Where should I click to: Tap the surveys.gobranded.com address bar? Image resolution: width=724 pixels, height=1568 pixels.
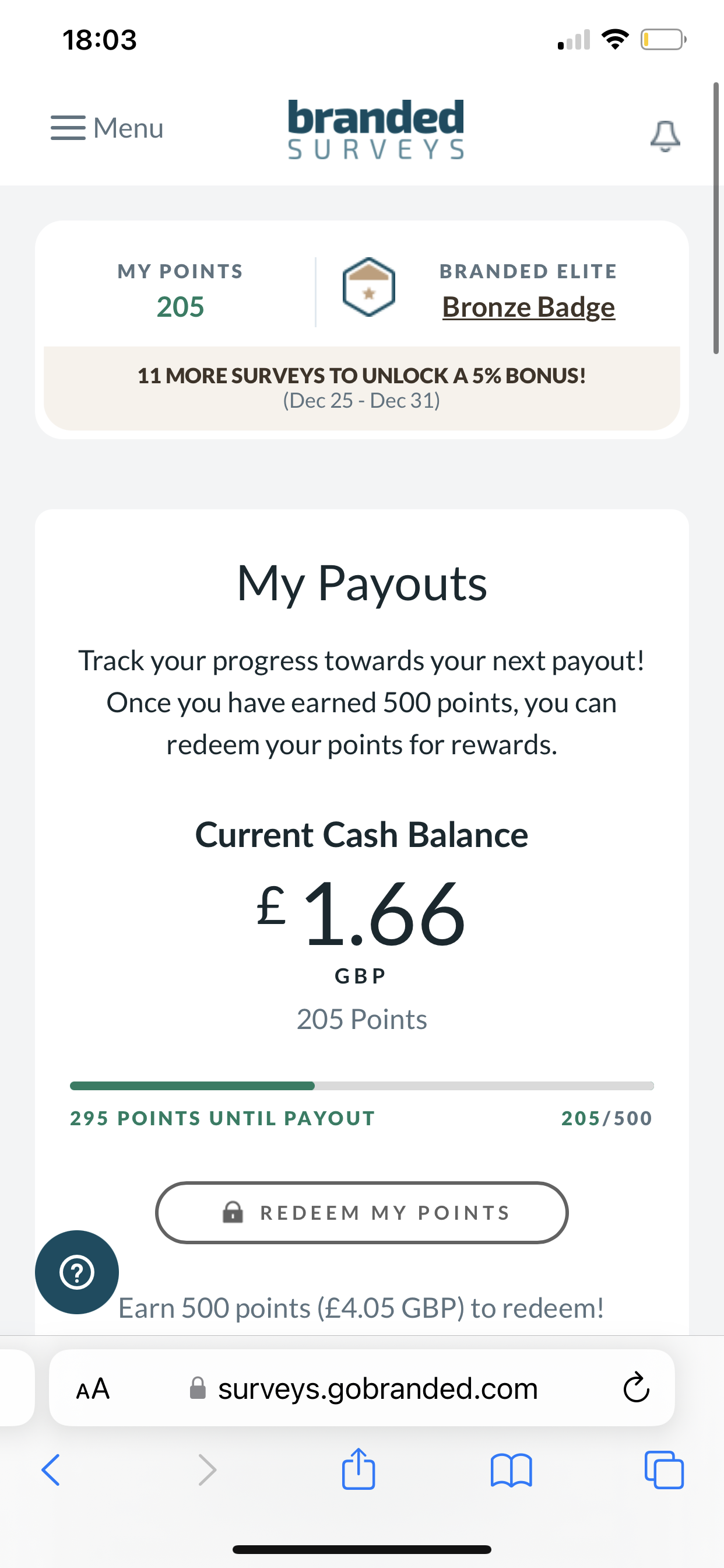coord(377,1389)
